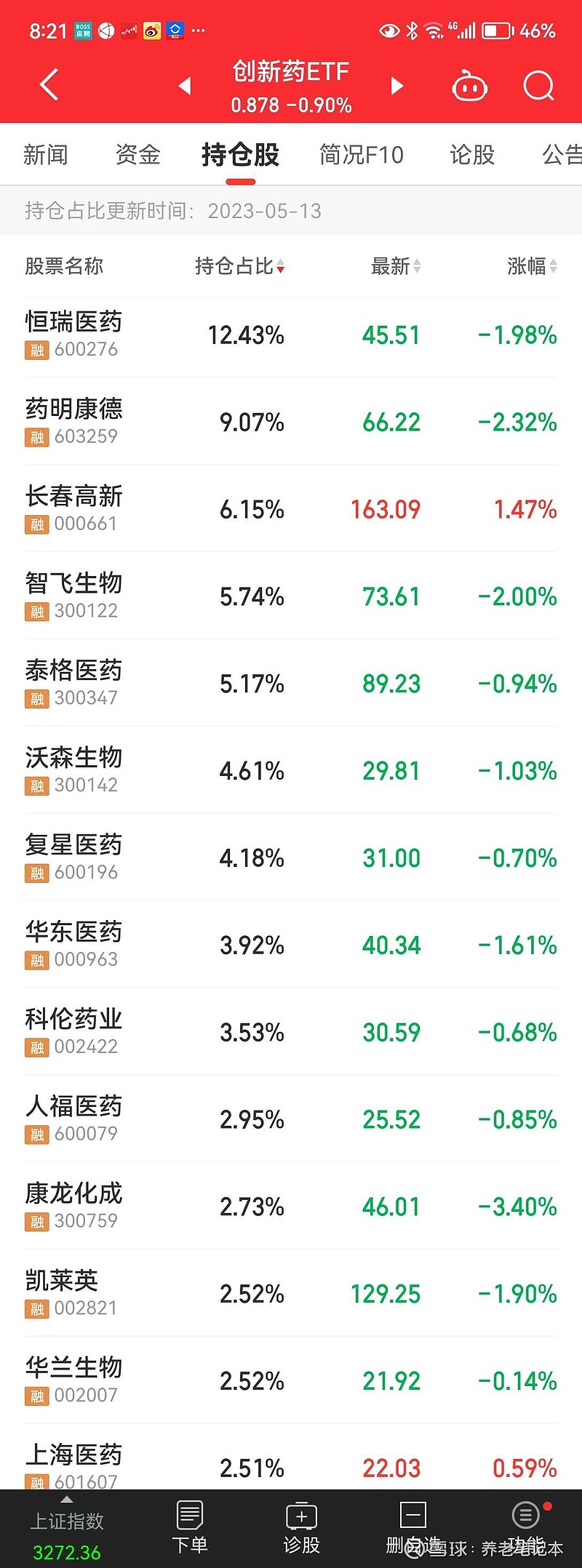
Task: Select the 长春高新 stock row
Action: tap(291, 508)
